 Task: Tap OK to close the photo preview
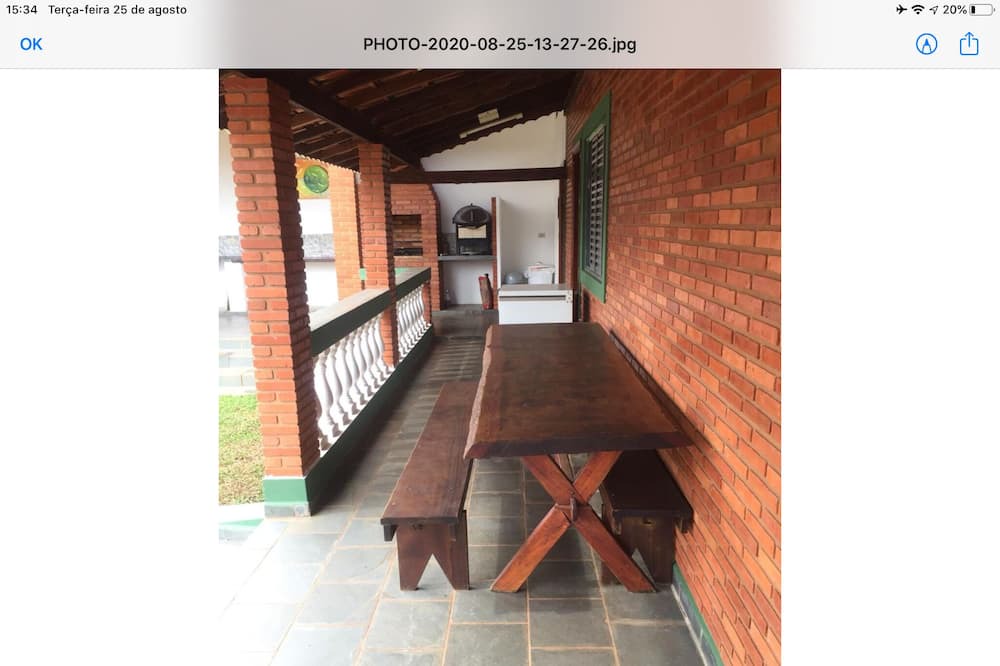[31, 44]
